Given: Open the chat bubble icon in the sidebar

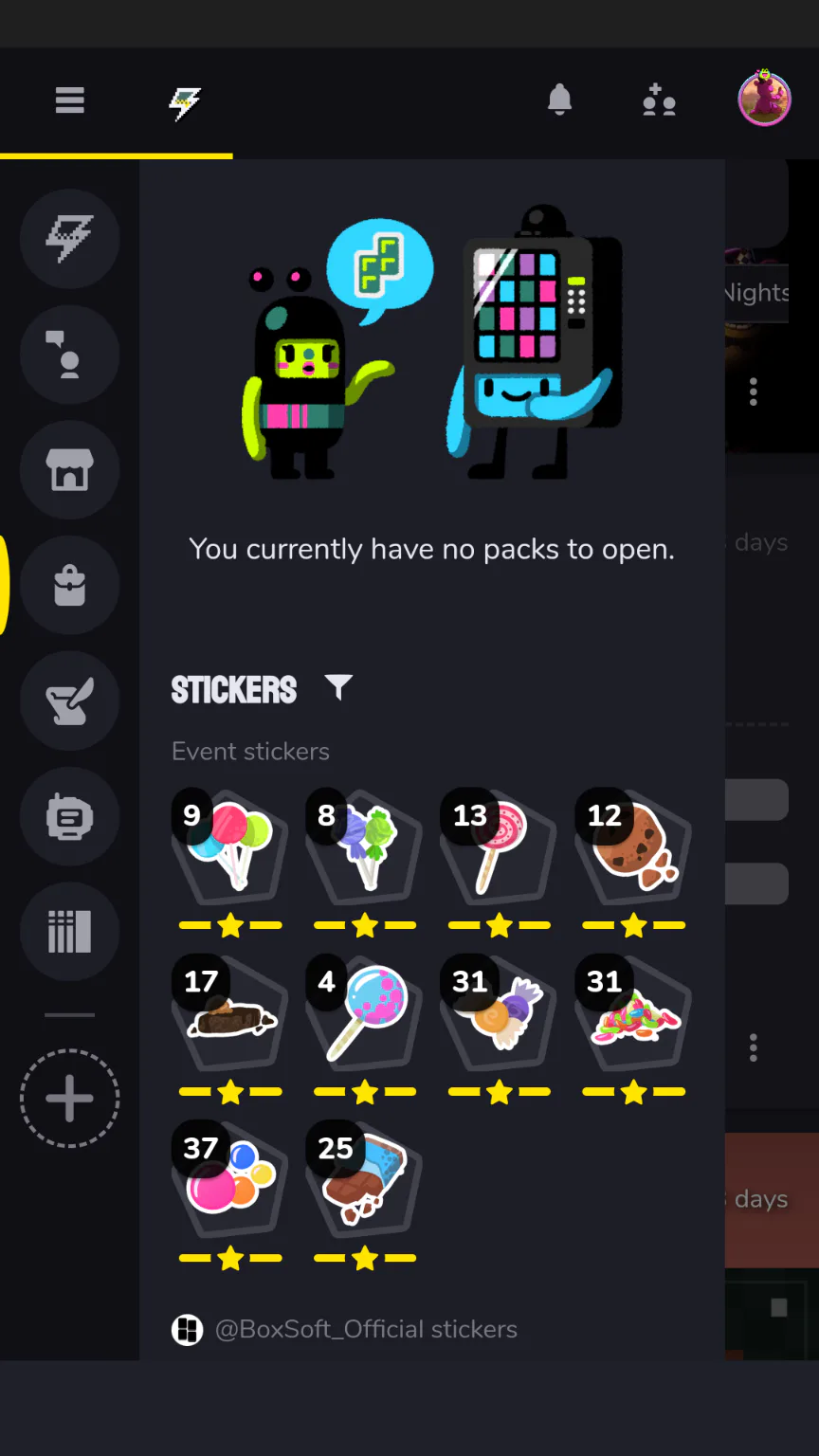Looking at the screenshot, I should (x=69, y=354).
